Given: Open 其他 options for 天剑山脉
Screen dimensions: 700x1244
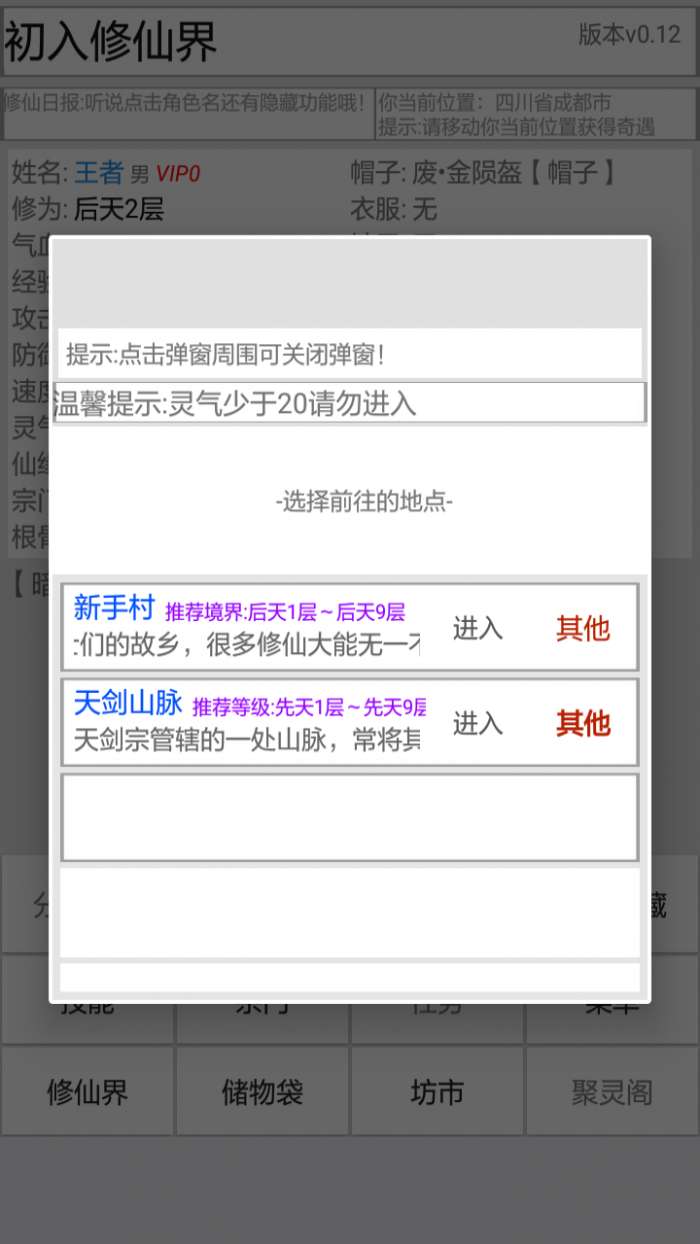Looking at the screenshot, I should 582,723.
